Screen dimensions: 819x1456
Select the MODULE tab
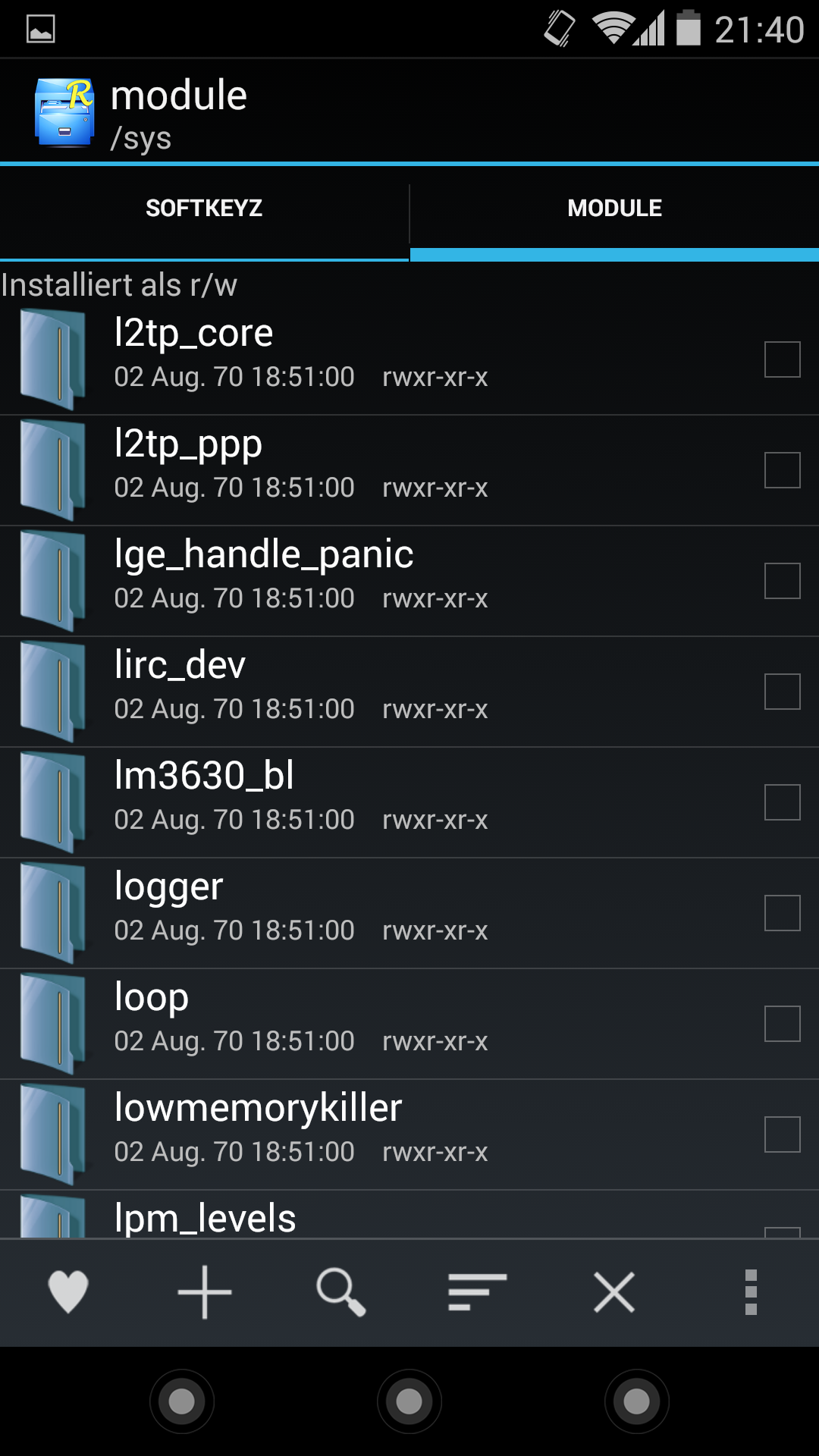tap(614, 209)
